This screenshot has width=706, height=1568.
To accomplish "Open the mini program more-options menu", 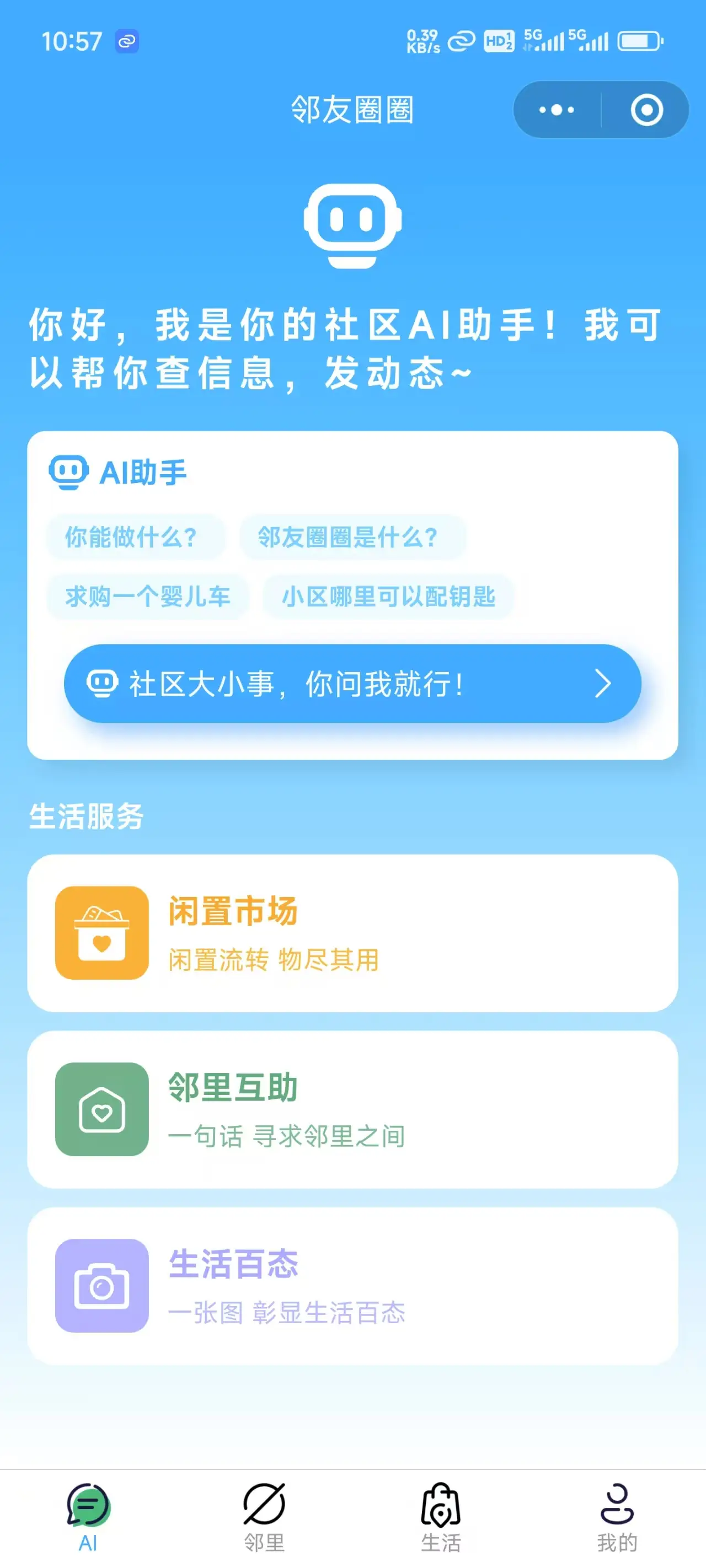I will 556,110.
